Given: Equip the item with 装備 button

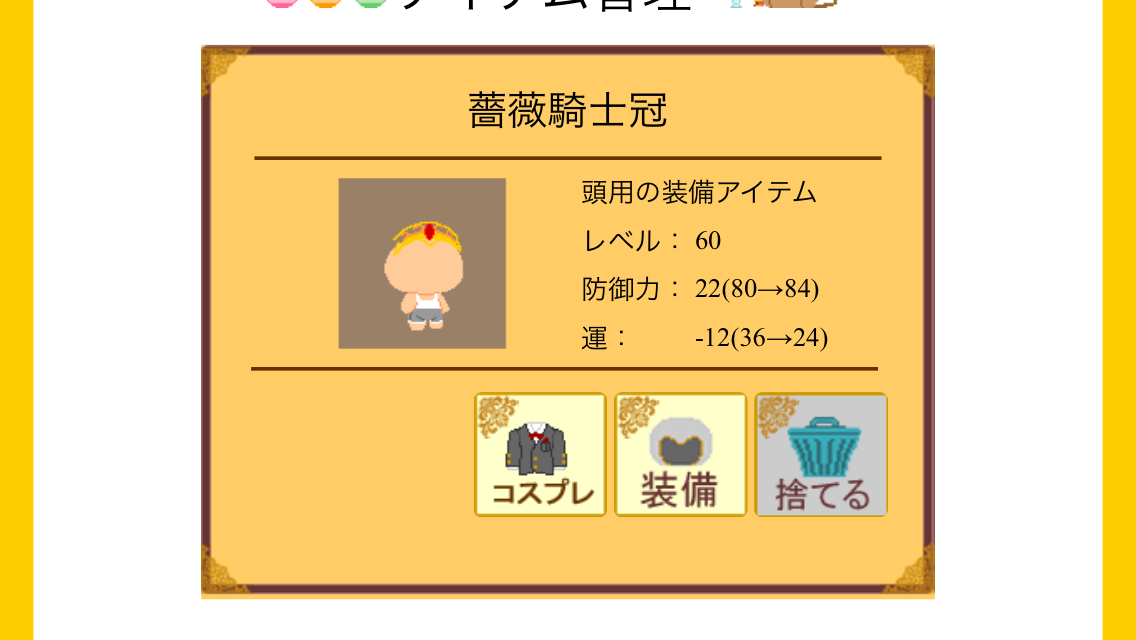Looking at the screenshot, I should (680, 455).
